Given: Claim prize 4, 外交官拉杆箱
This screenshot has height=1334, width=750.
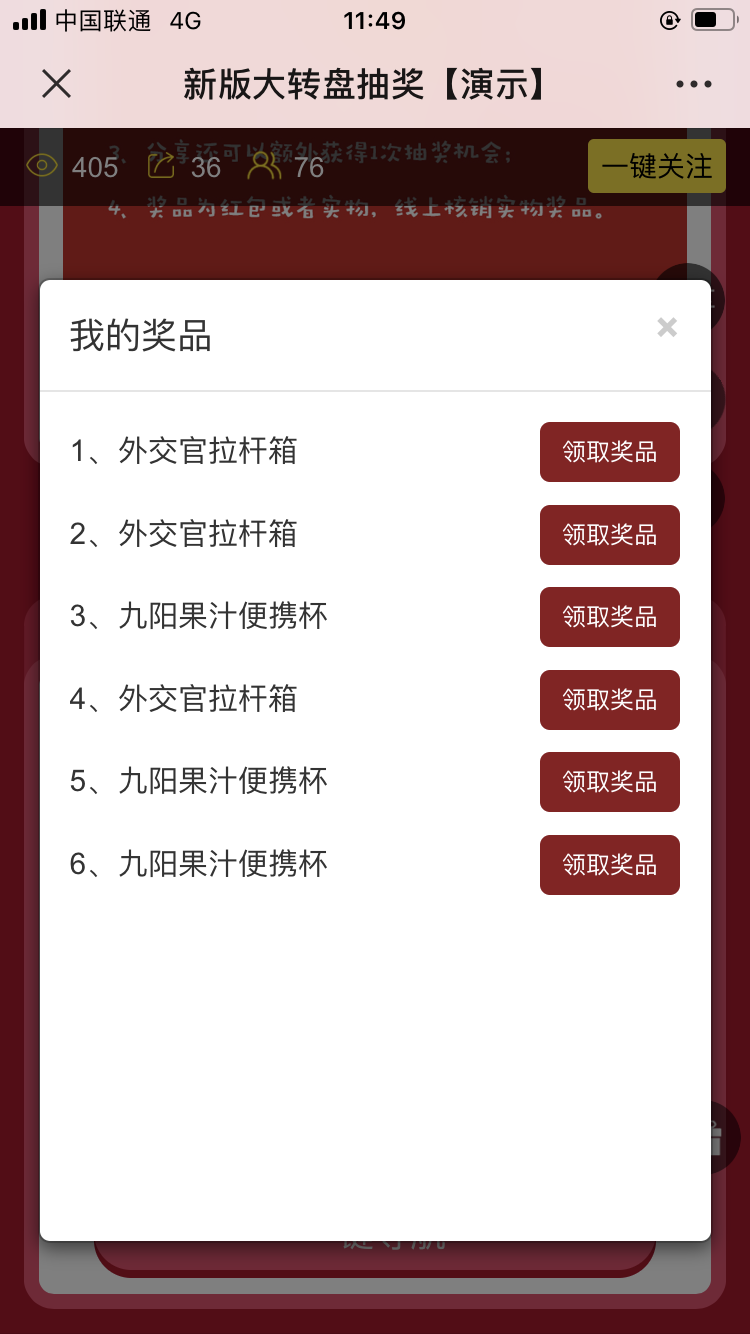Looking at the screenshot, I should pyautogui.click(x=609, y=700).
